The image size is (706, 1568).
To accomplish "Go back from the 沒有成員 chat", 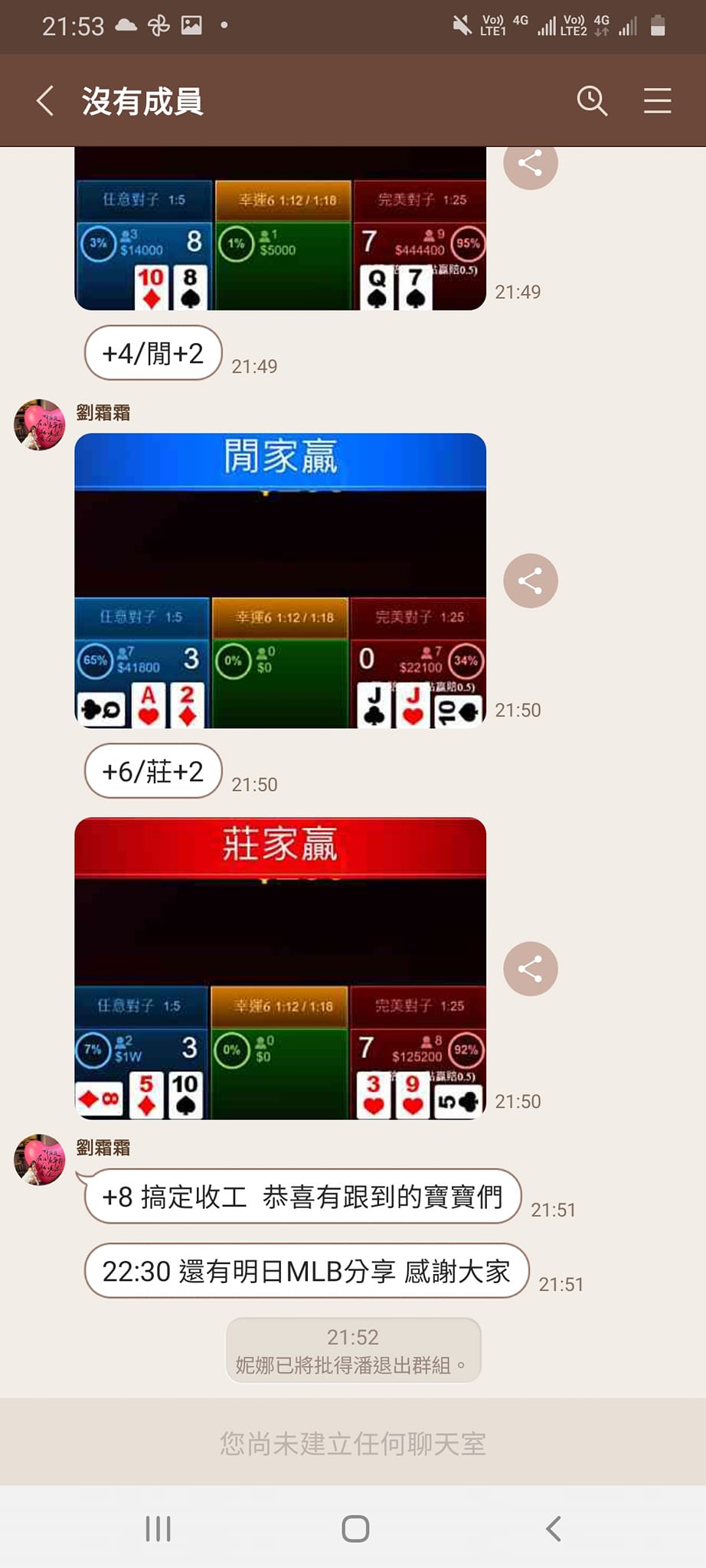I will coord(46,100).
